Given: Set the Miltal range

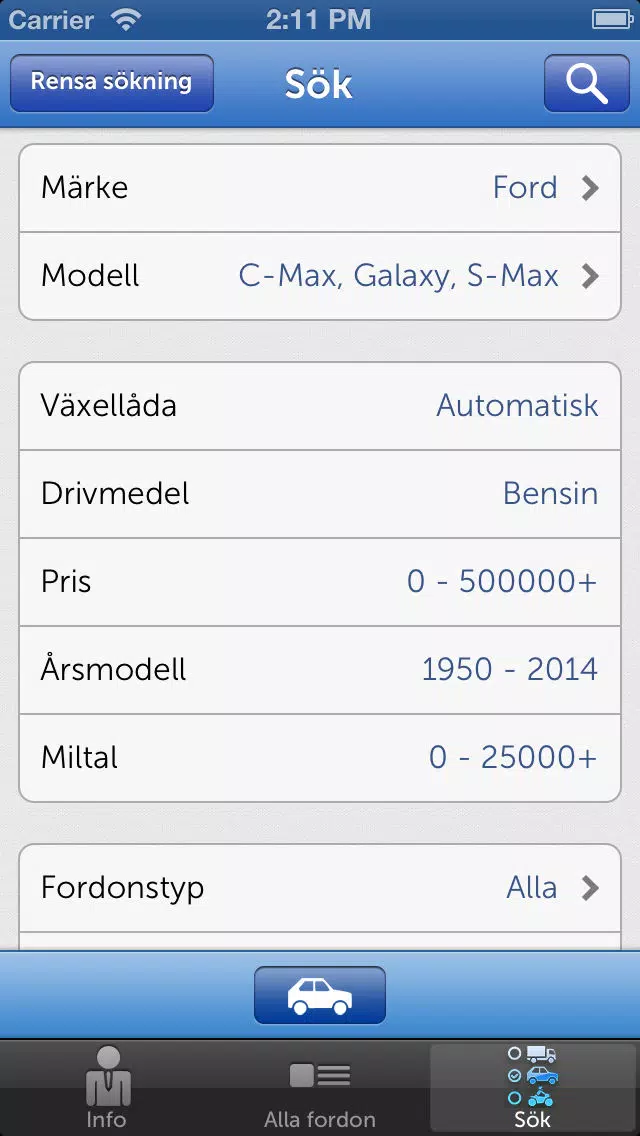Looking at the screenshot, I should coord(320,758).
